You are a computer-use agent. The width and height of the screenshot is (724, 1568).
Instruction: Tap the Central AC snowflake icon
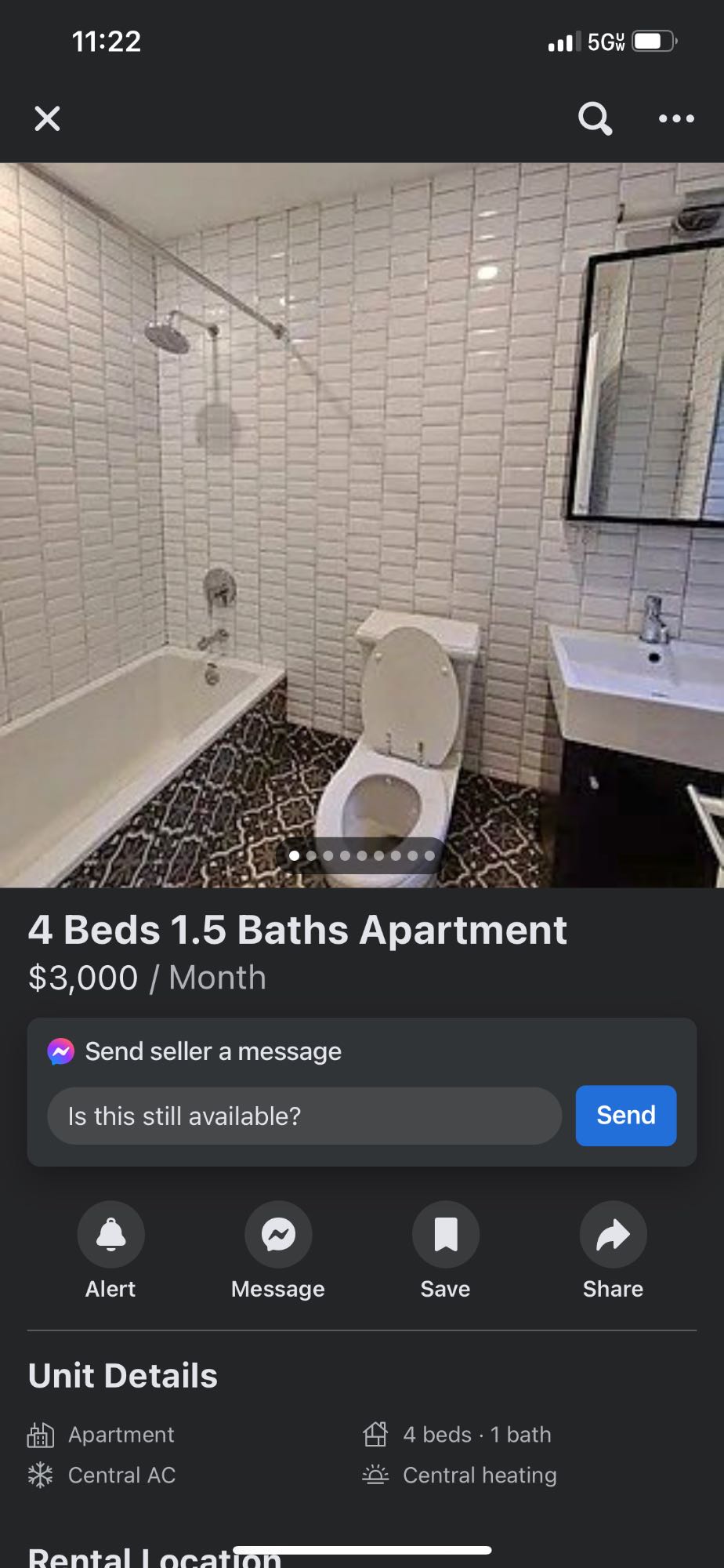pos(41,1475)
